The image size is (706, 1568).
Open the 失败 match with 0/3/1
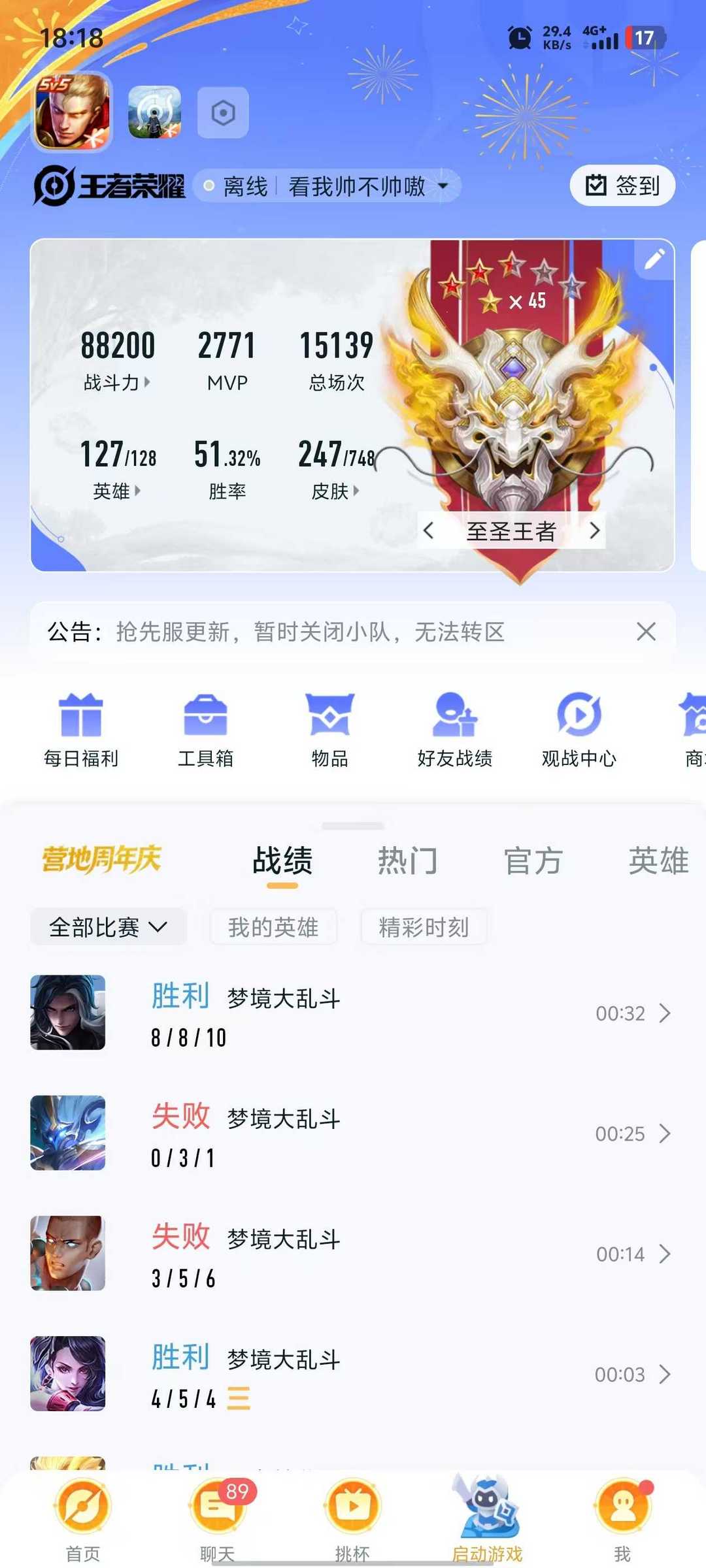[x=353, y=1134]
